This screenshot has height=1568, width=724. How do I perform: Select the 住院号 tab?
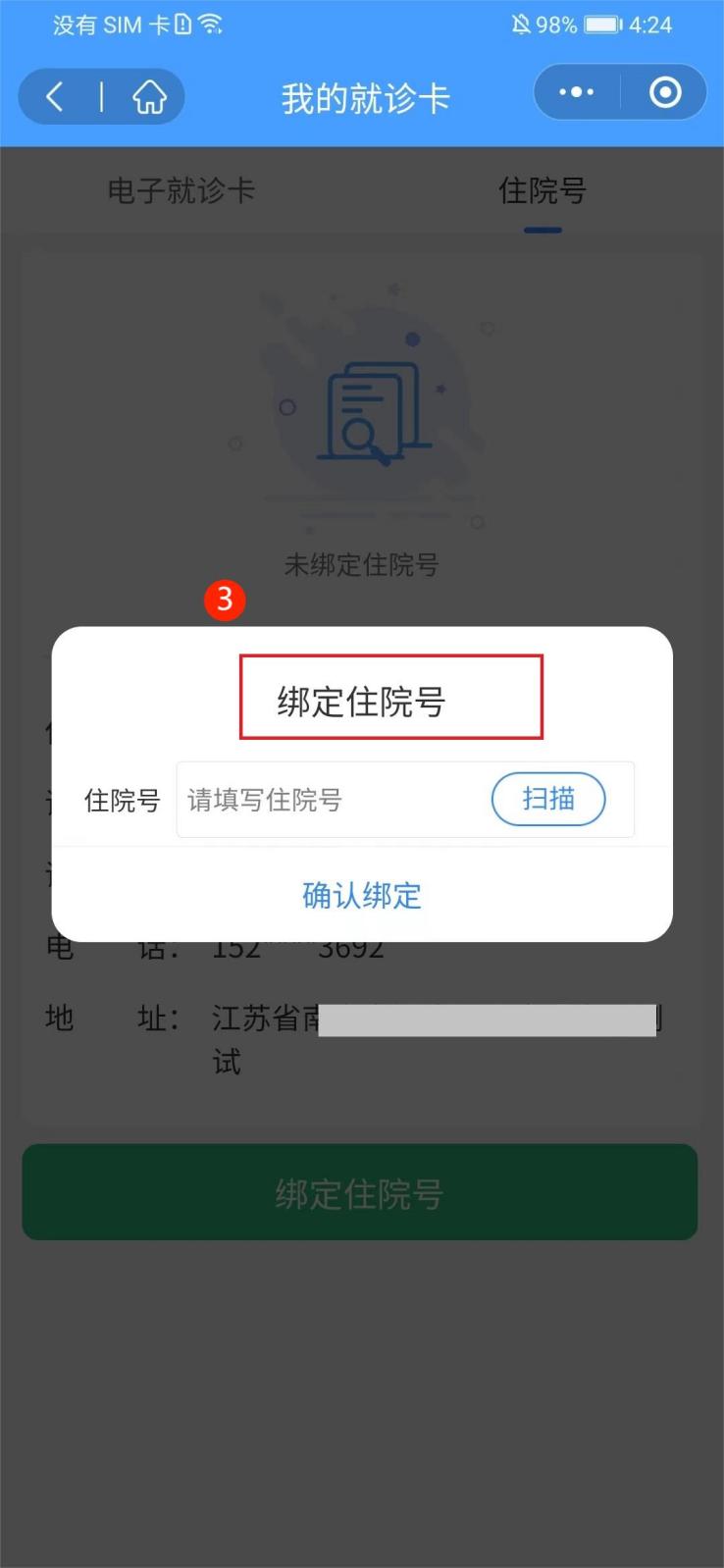point(542,189)
